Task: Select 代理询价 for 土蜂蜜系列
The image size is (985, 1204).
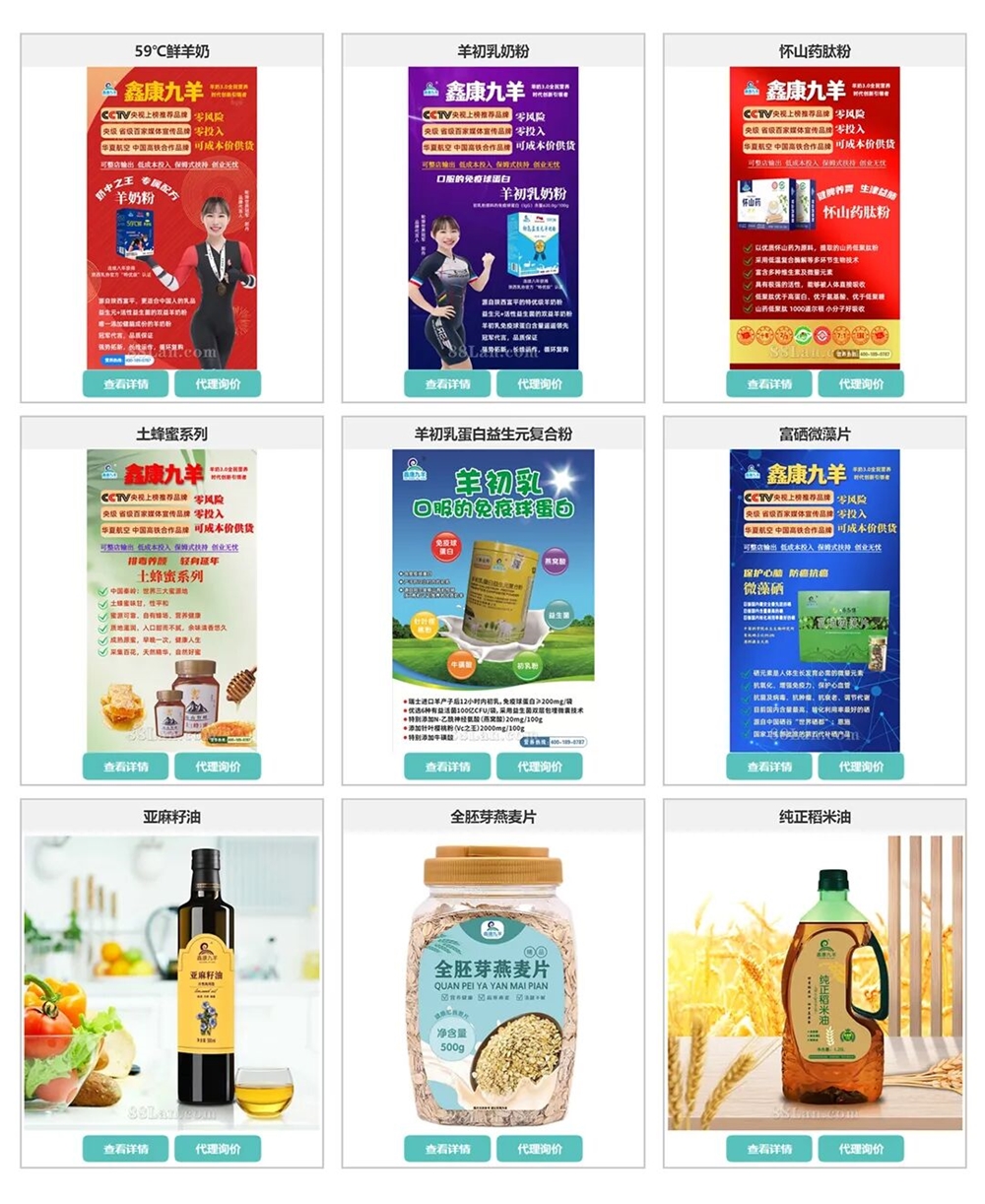Action: coord(218,767)
